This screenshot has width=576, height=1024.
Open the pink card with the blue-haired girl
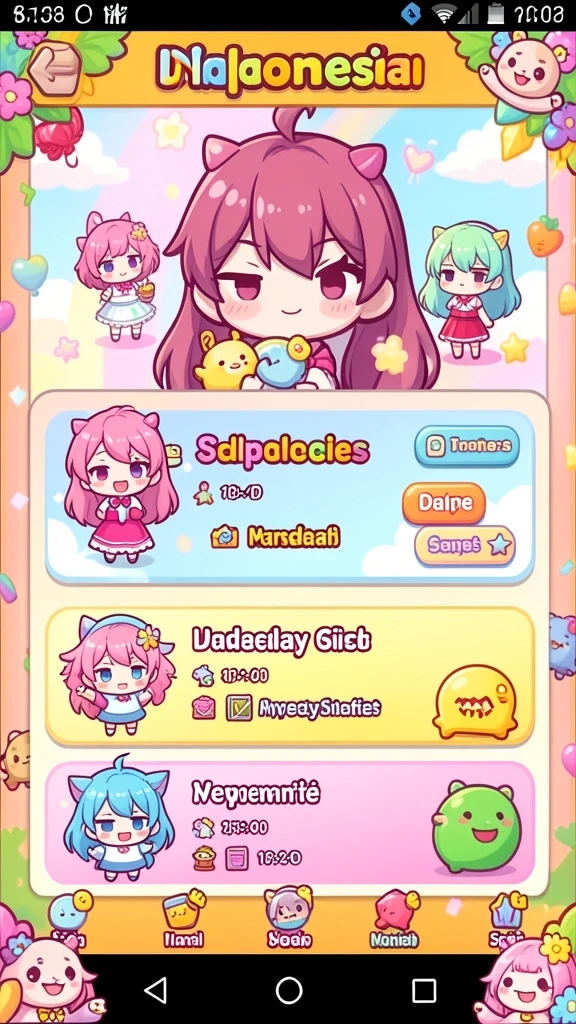point(290,823)
